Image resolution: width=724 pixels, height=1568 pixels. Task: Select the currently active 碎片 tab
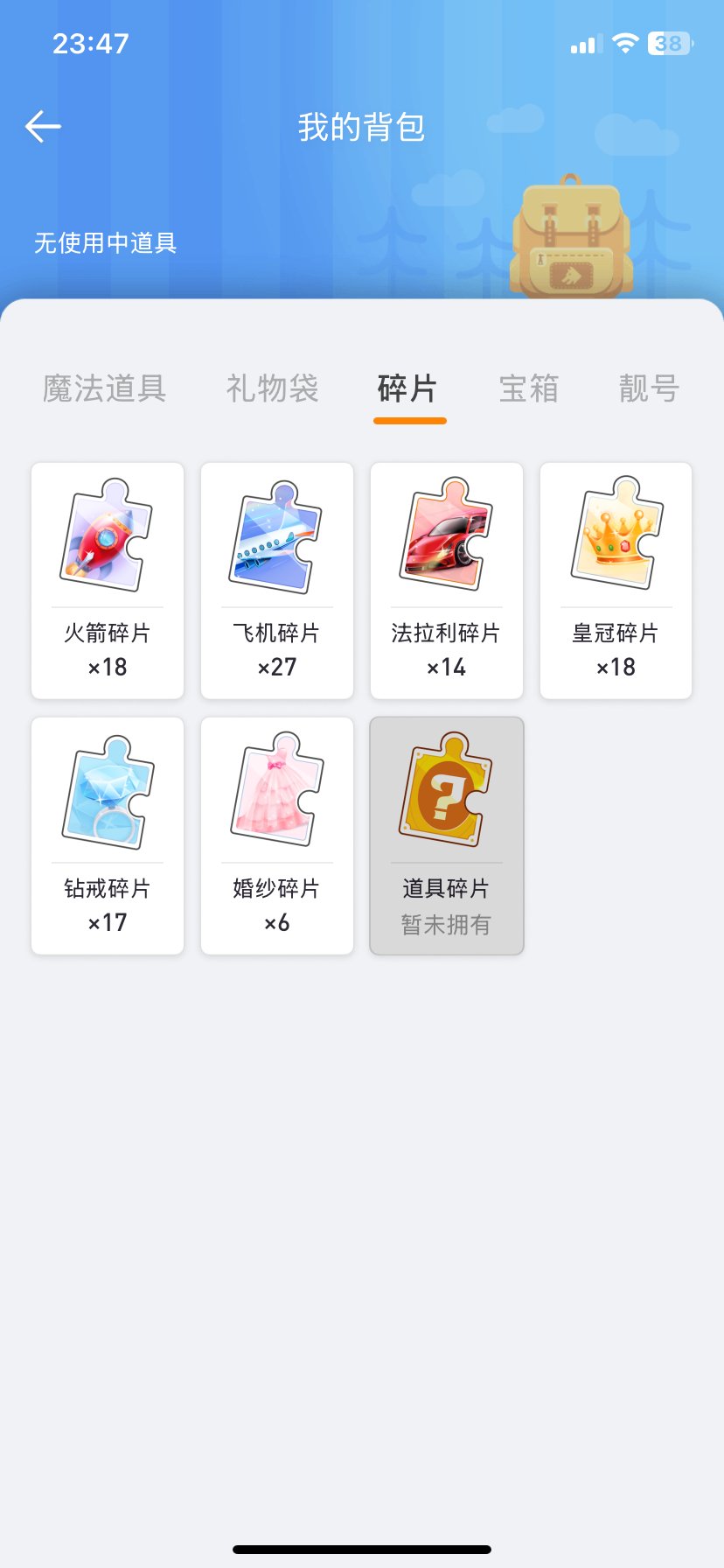(409, 389)
